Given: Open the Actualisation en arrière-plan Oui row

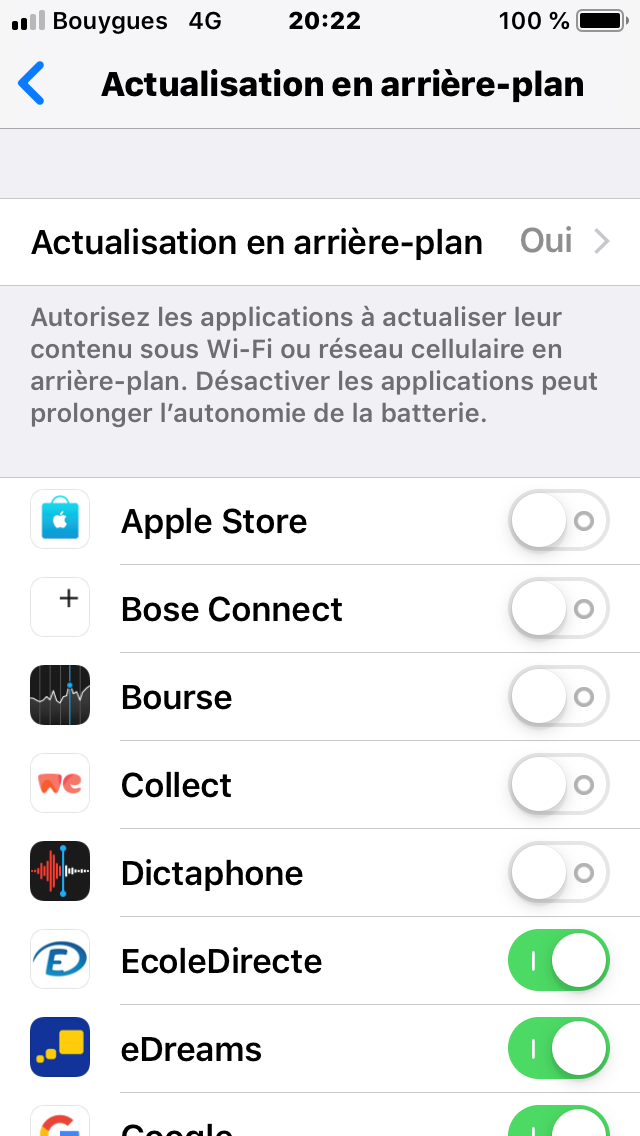Looking at the screenshot, I should click(x=320, y=242).
